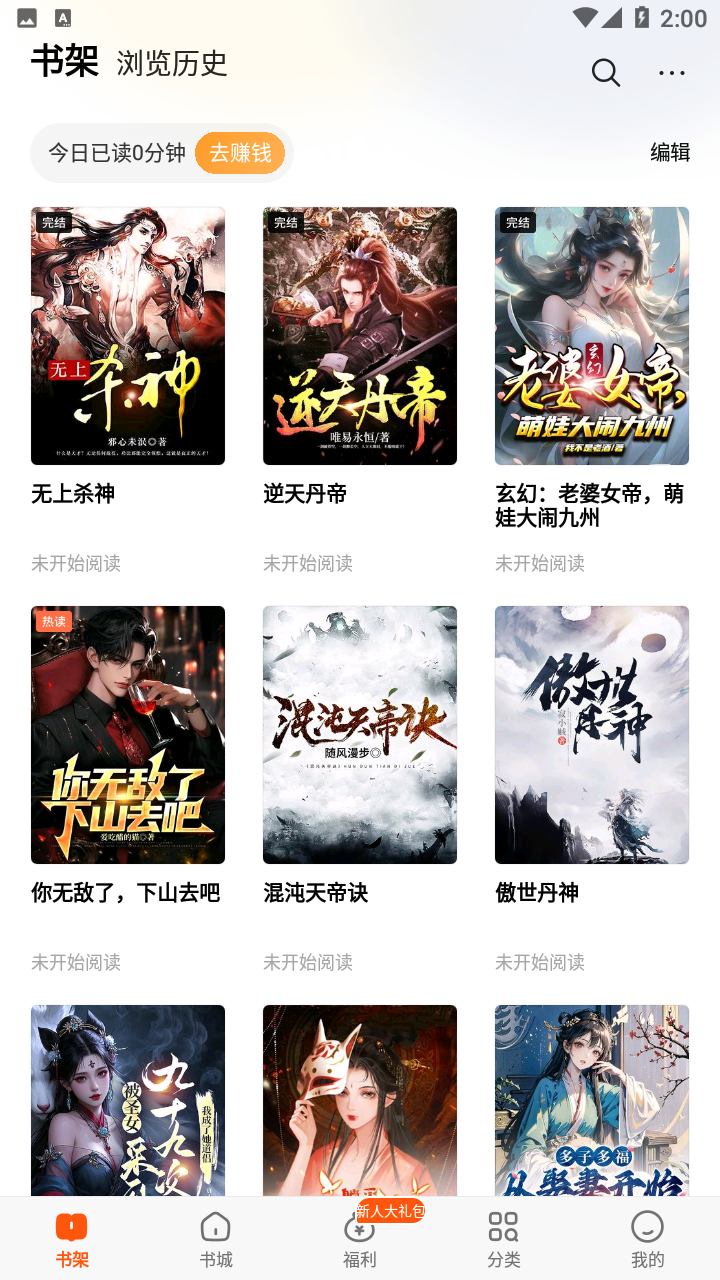Switch to the 浏览历史 tab
The width and height of the screenshot is (720, 1280).
point(172,64)
